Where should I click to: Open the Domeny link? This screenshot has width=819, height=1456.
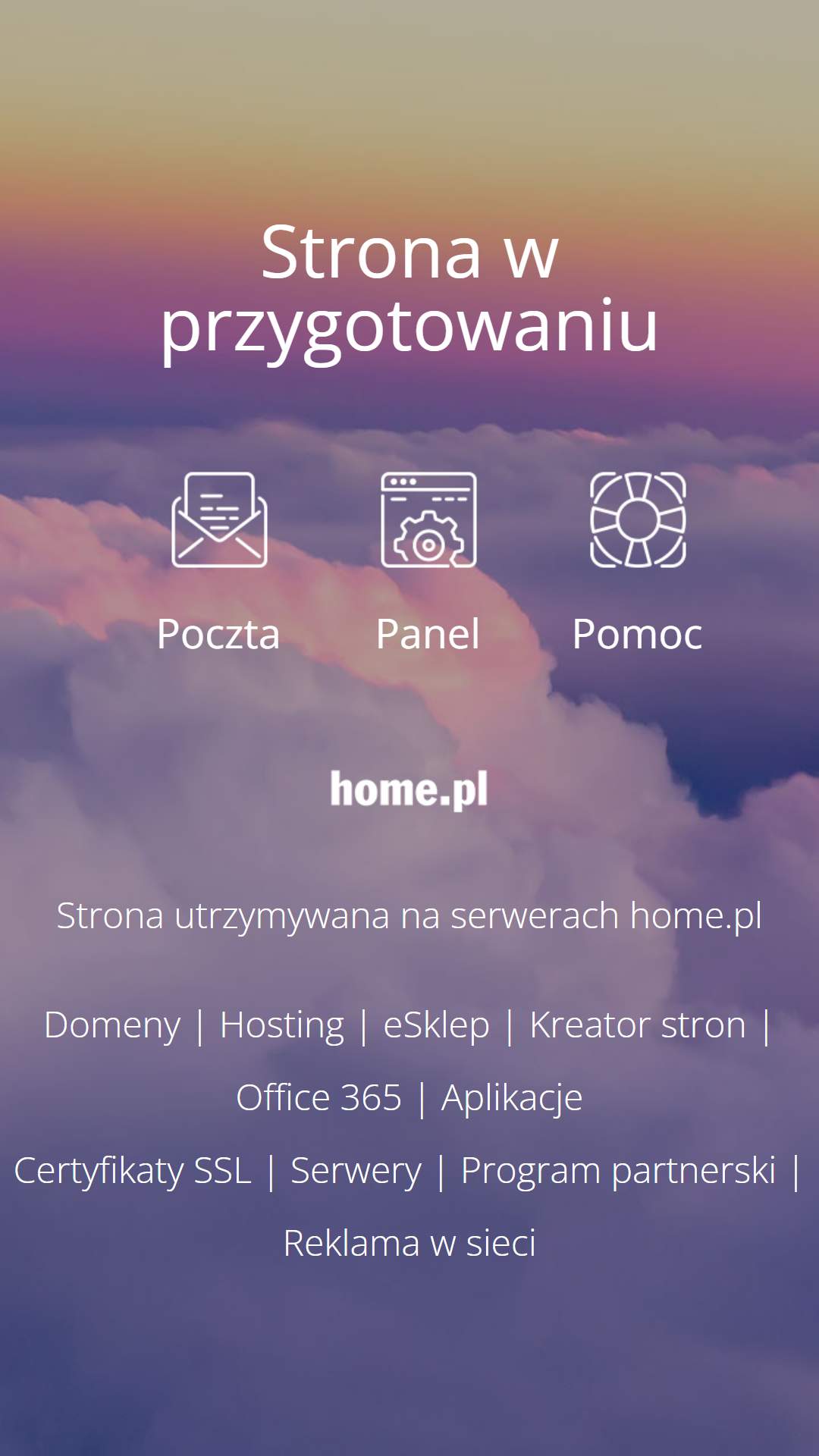pyautogui.click(x=112, y=1025)
